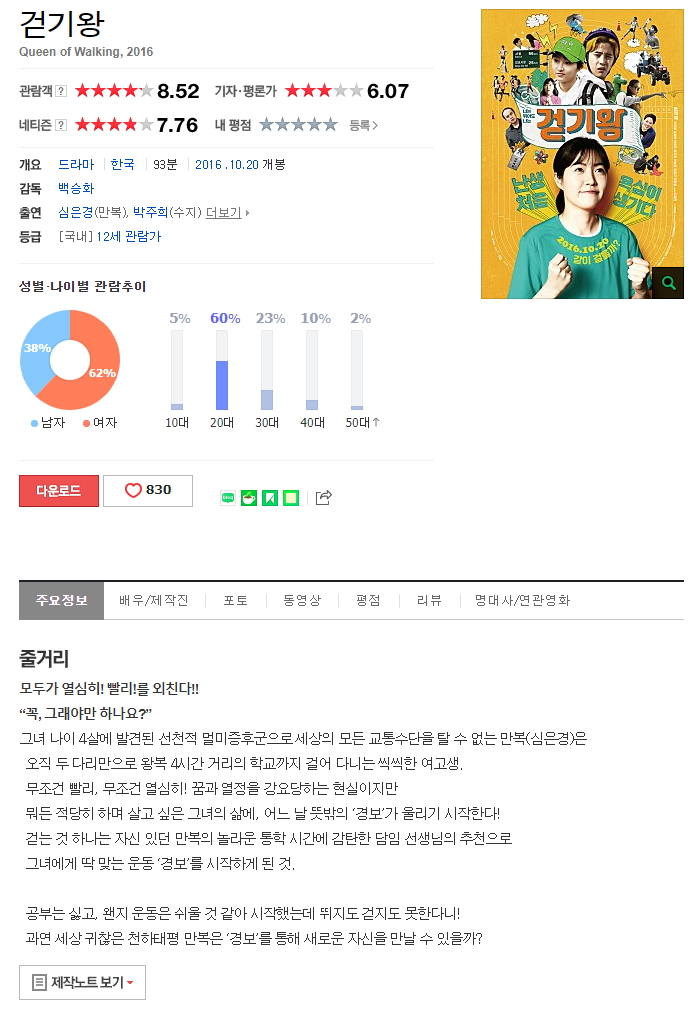This screenshot has width=692, height=1024.
Task: Switch to the 포토 tab
Action: tap(236, 601)
